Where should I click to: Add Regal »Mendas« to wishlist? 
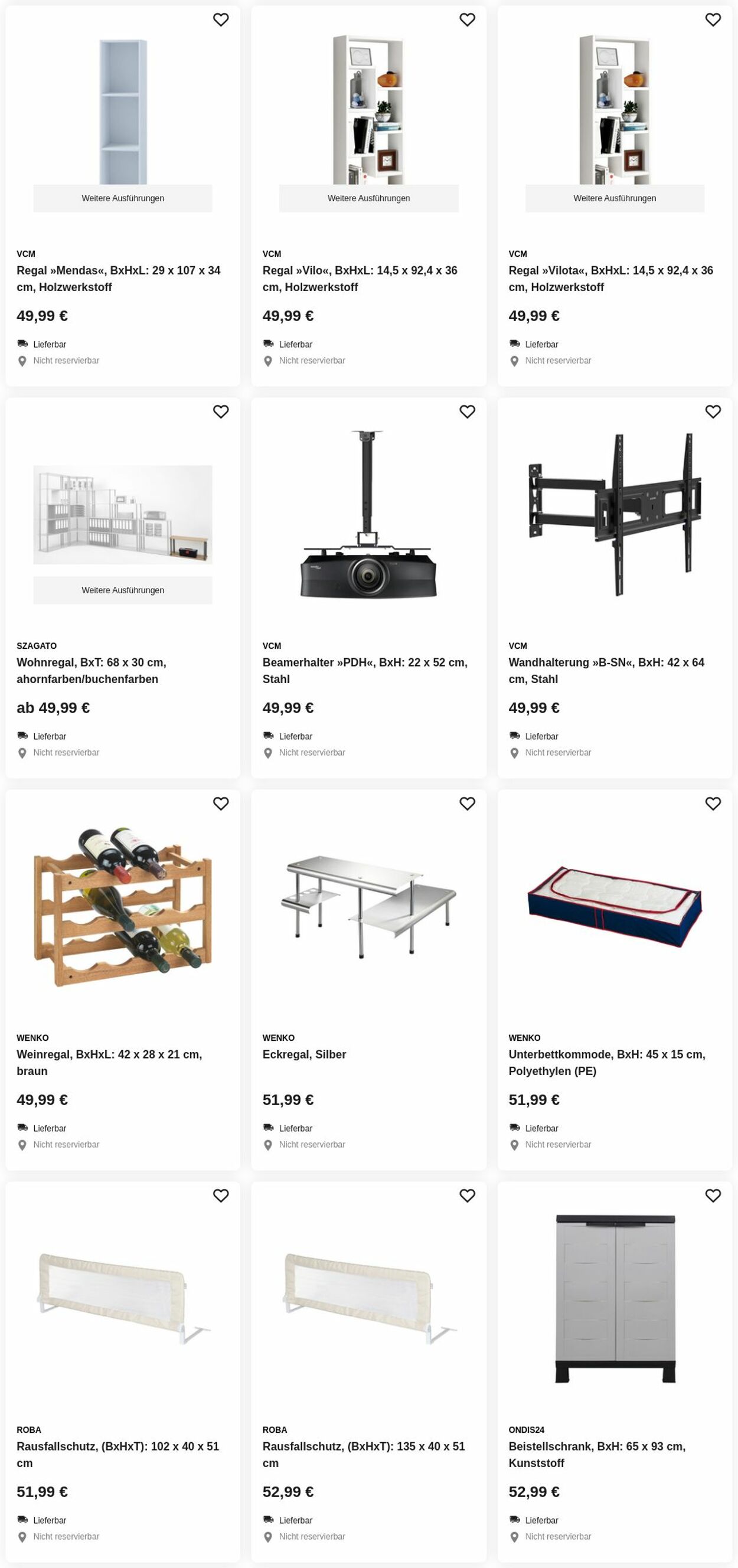click(x=220, y=19)
